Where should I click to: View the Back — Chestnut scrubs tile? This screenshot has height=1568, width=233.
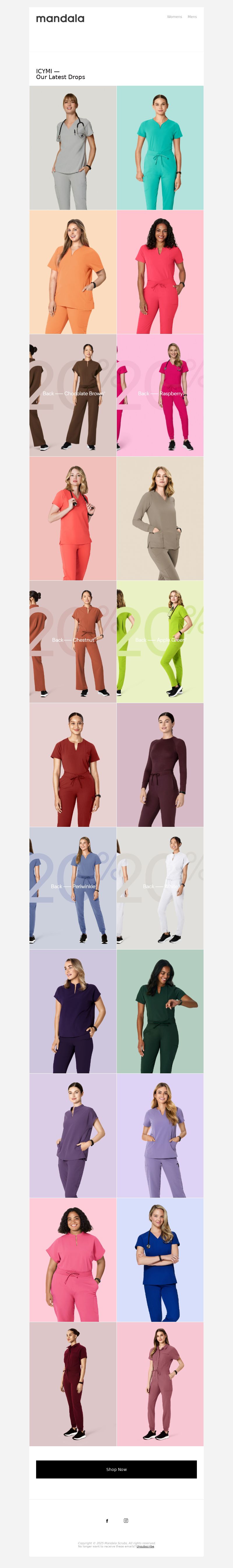point(73,640)
